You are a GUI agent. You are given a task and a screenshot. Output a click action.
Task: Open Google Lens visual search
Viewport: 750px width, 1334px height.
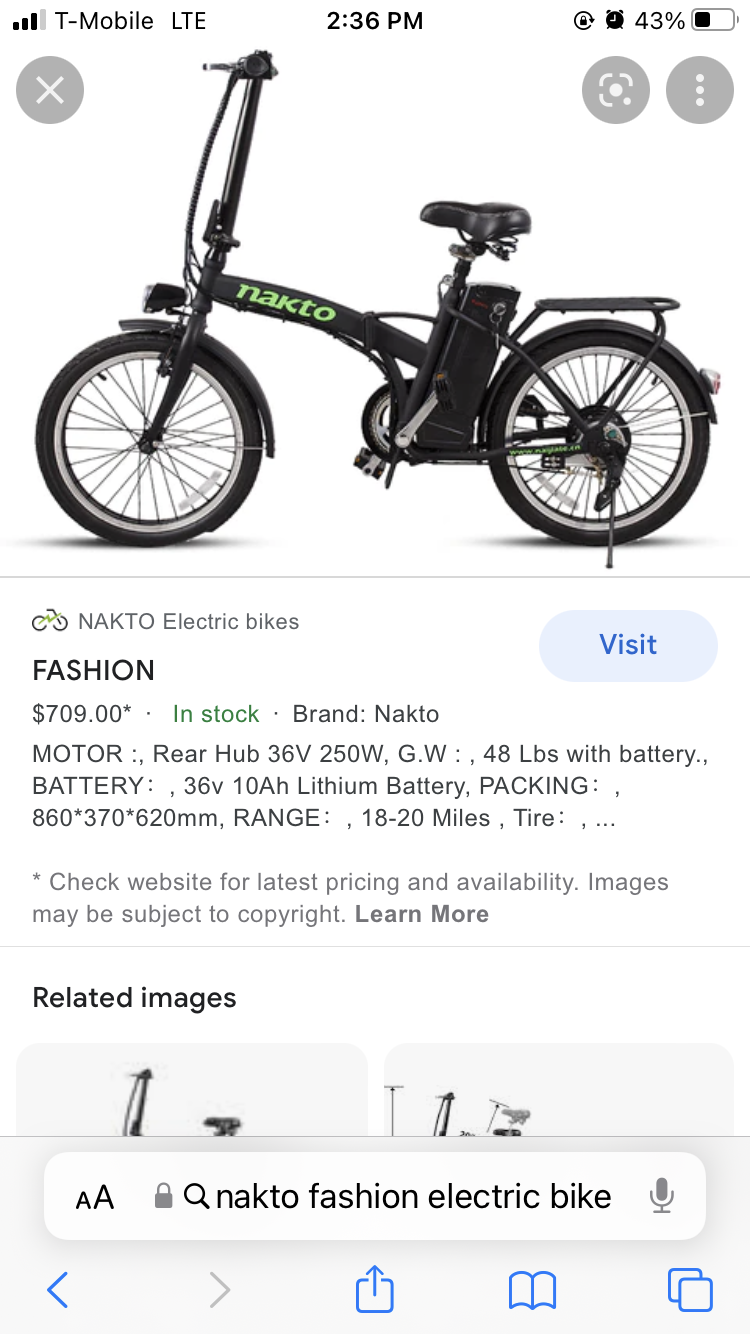coord(616,89)
